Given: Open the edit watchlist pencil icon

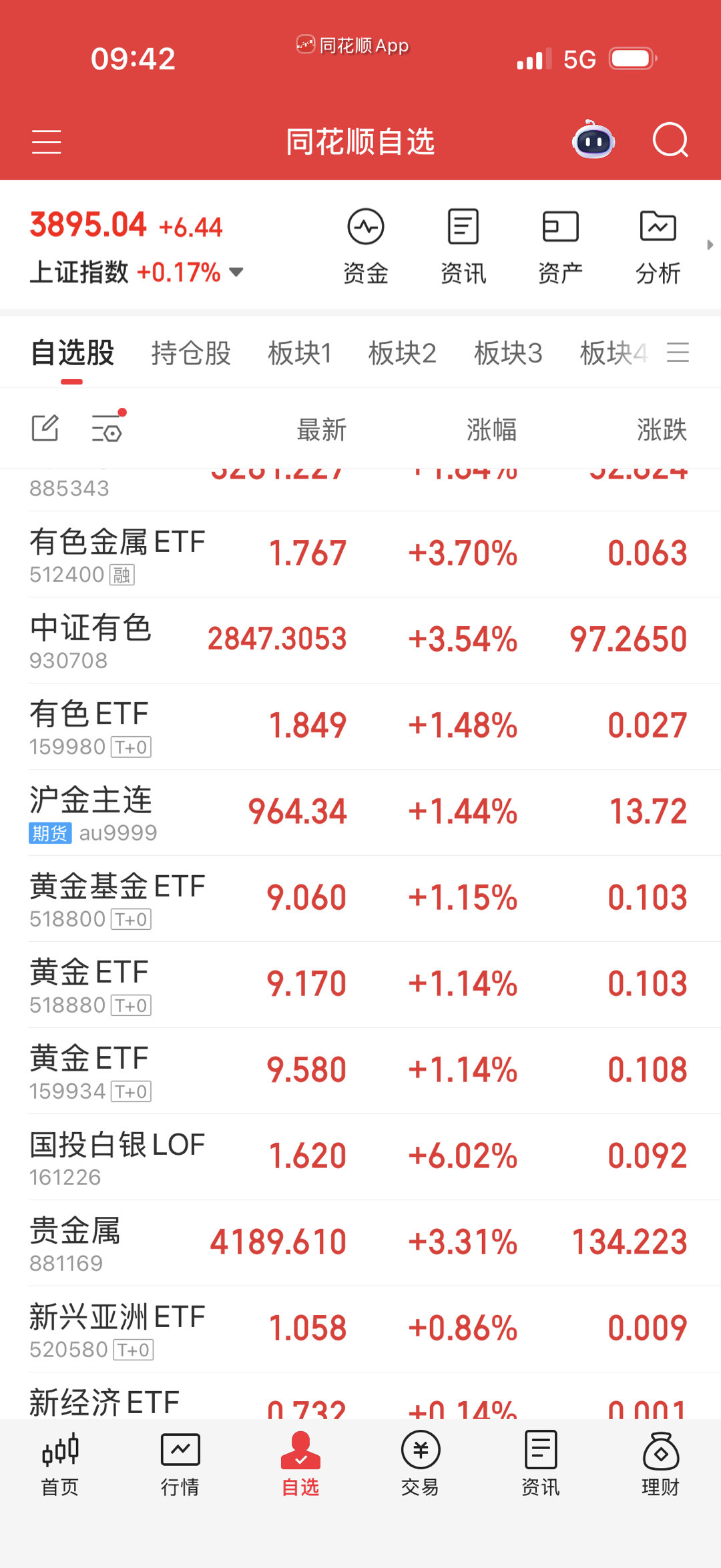Looking at the screenshot, I should (x=45, y=427).
